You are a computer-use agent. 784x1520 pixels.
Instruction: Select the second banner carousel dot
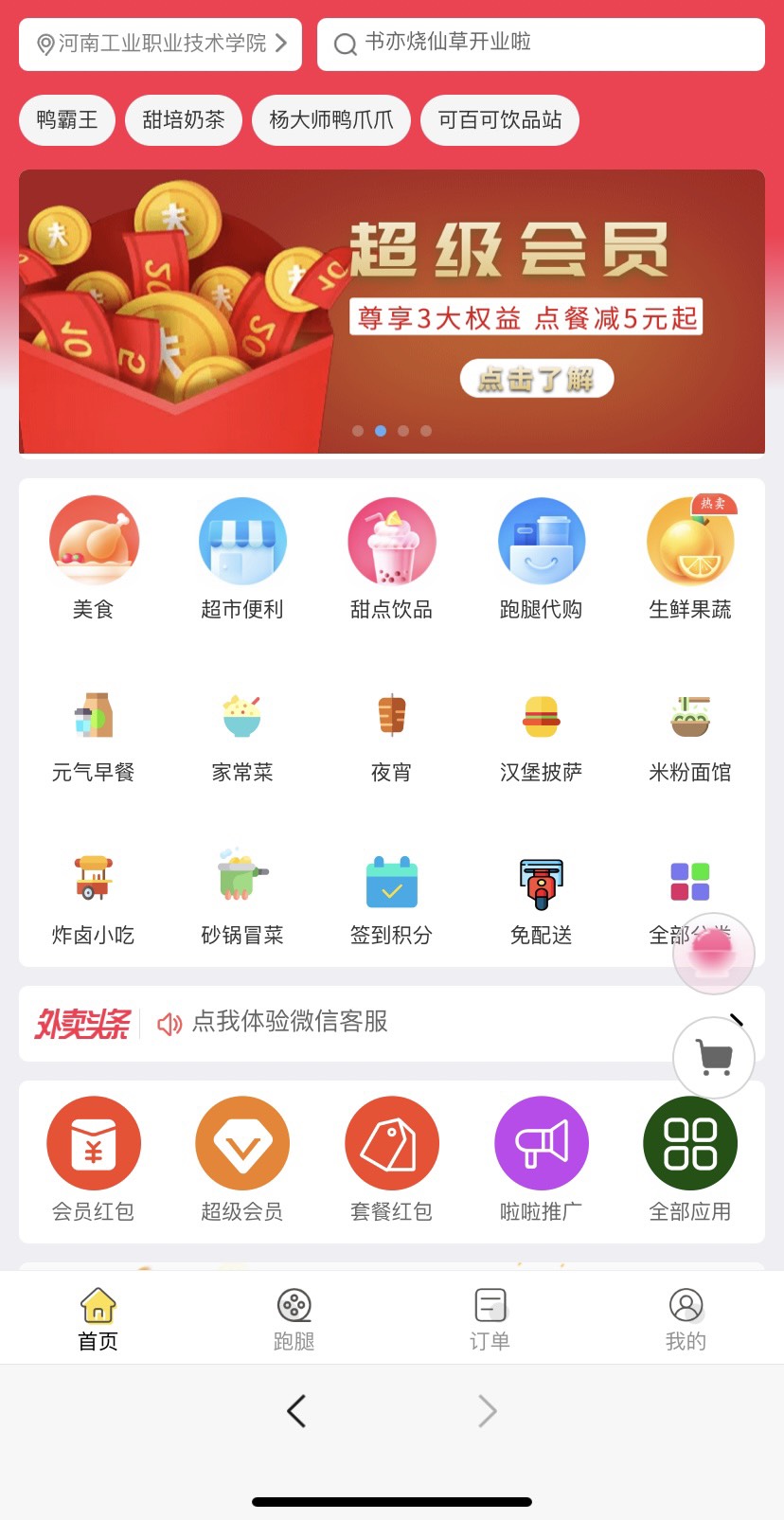(381, 430)
